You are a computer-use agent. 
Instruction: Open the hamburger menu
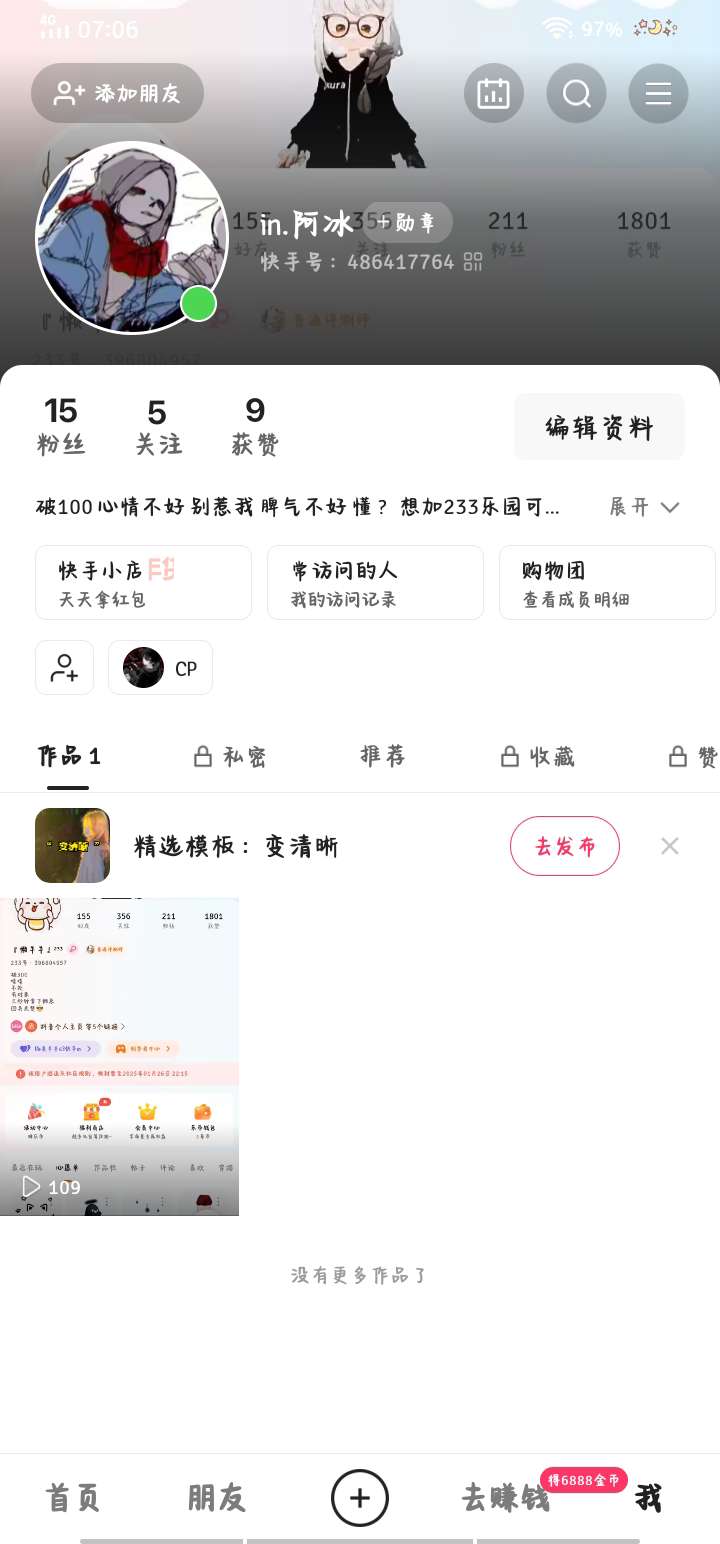pos(658,93)
